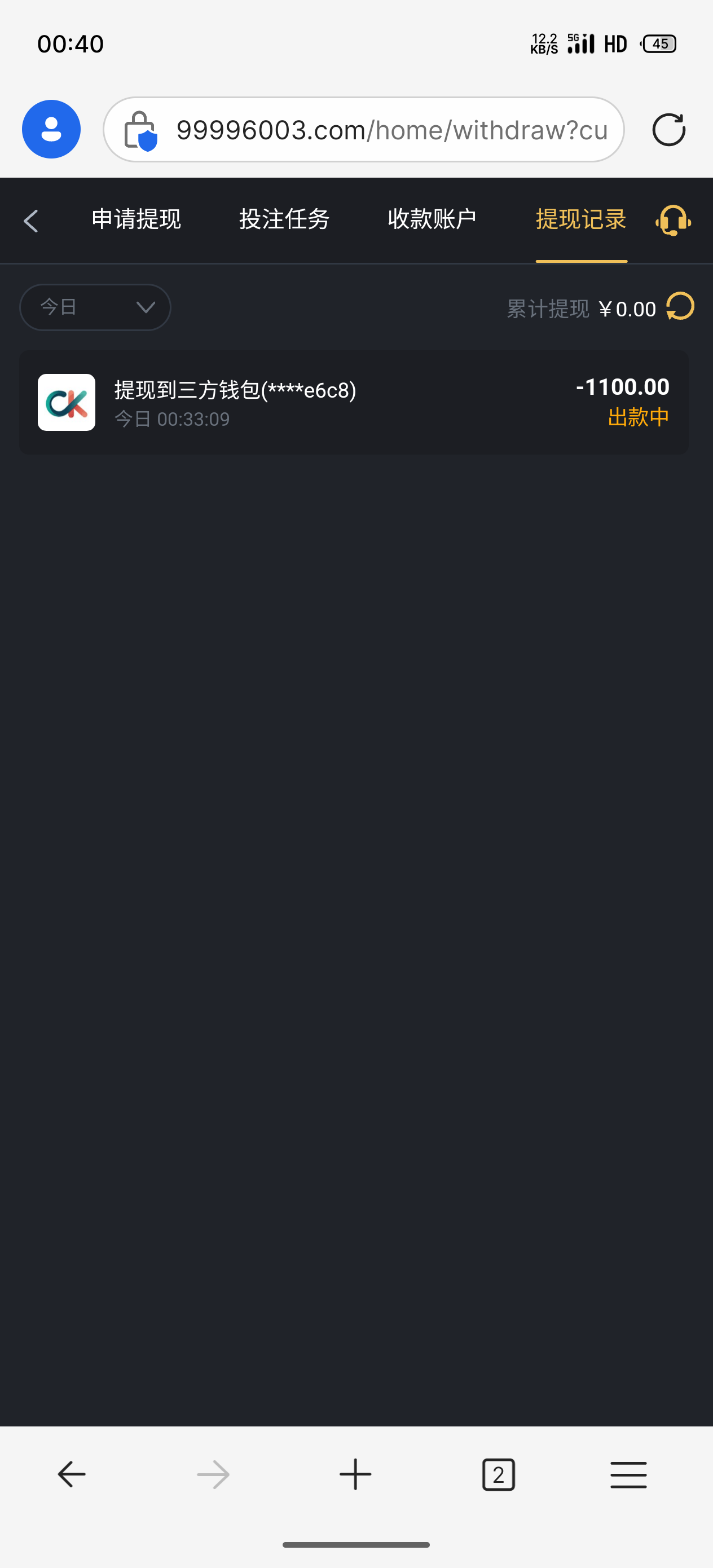Open the browser hamburger menu

tap(628, 1474)
